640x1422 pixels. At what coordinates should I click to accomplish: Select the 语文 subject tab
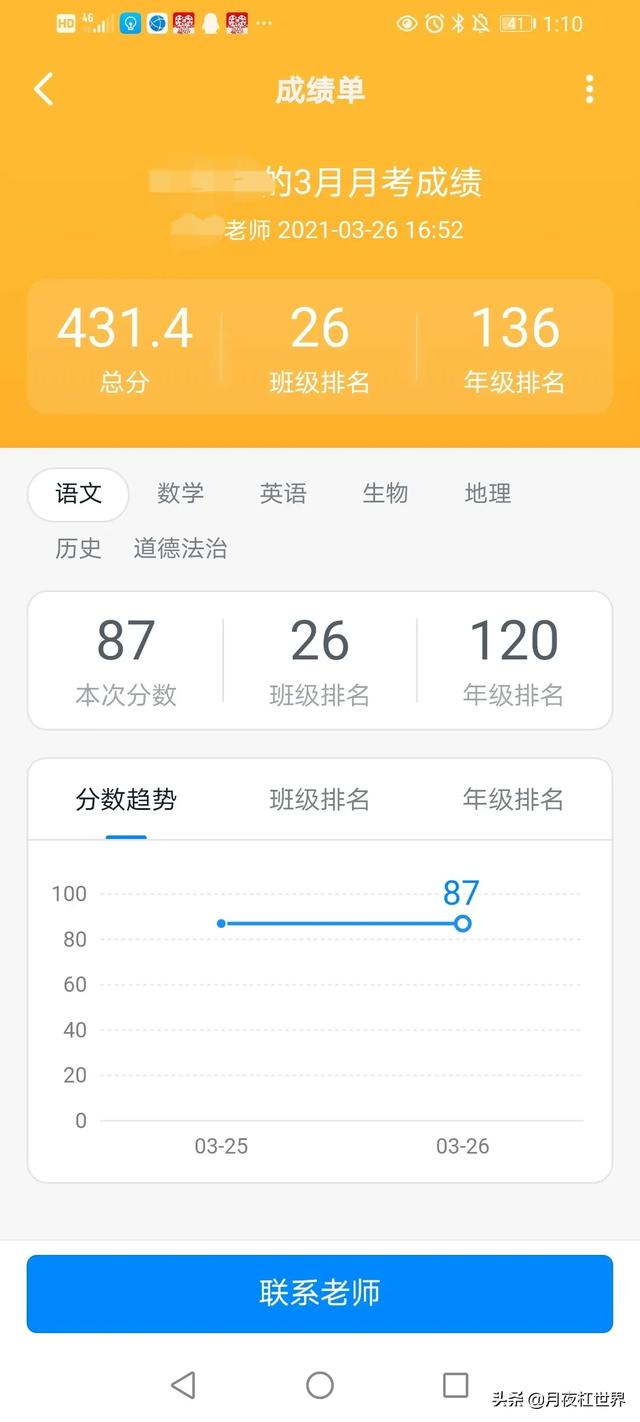[x=79, y=494]
